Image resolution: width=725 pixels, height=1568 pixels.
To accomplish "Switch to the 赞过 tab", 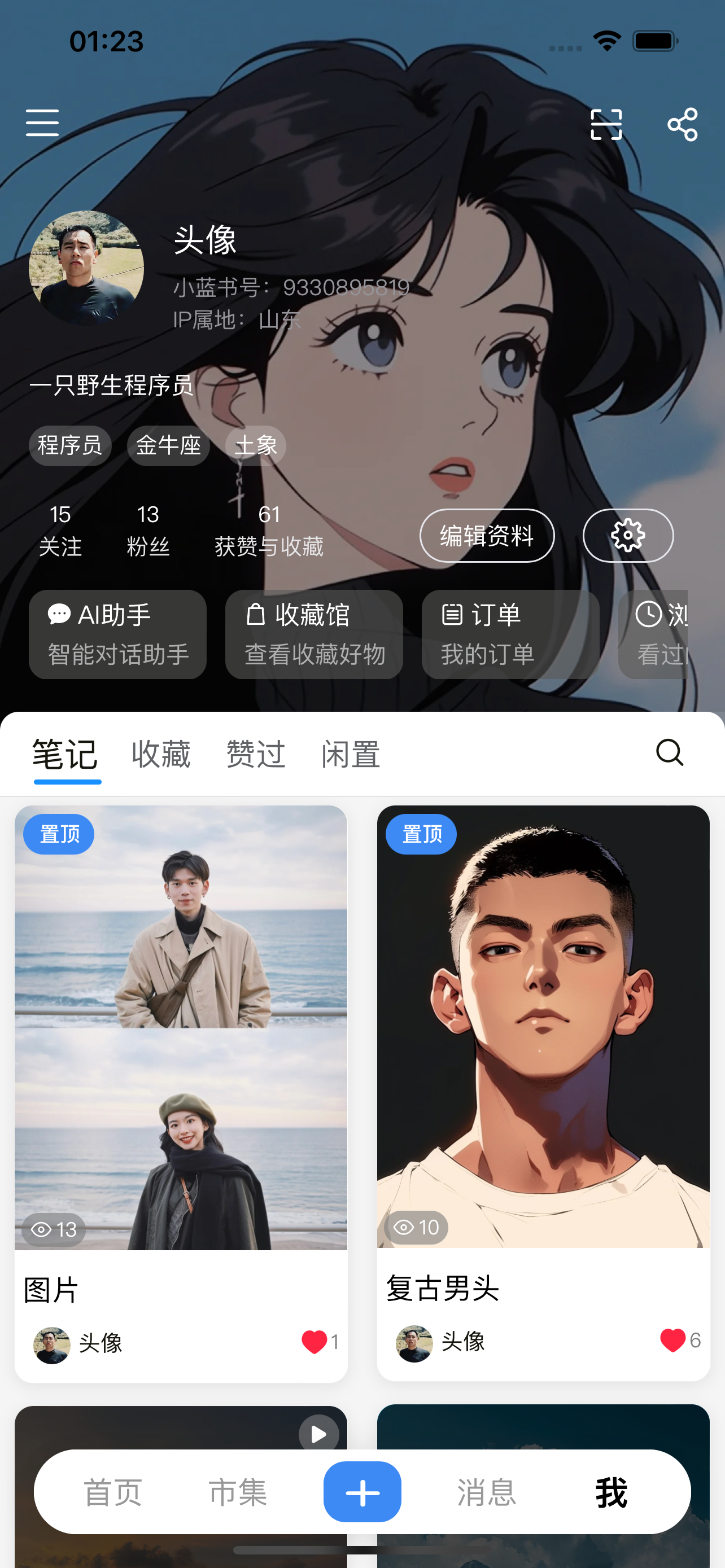I will pyautogui.click(x=256, y=754).
